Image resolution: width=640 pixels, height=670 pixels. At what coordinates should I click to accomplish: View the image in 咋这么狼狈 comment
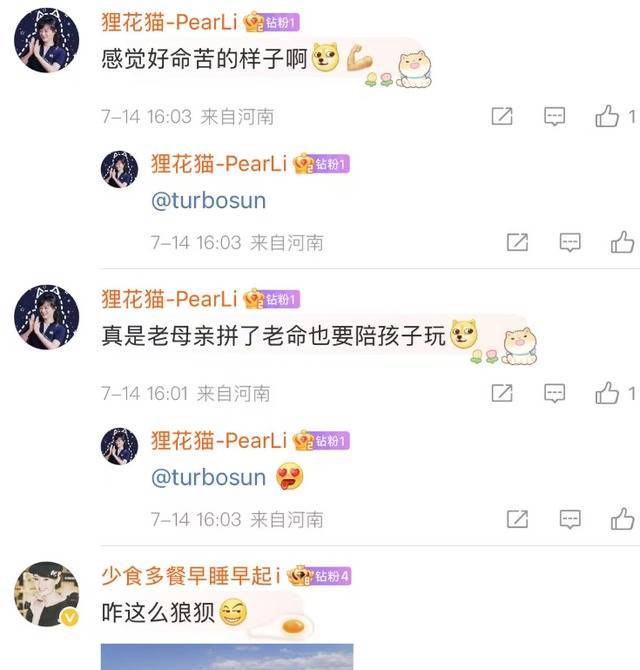tap(227, 657)
